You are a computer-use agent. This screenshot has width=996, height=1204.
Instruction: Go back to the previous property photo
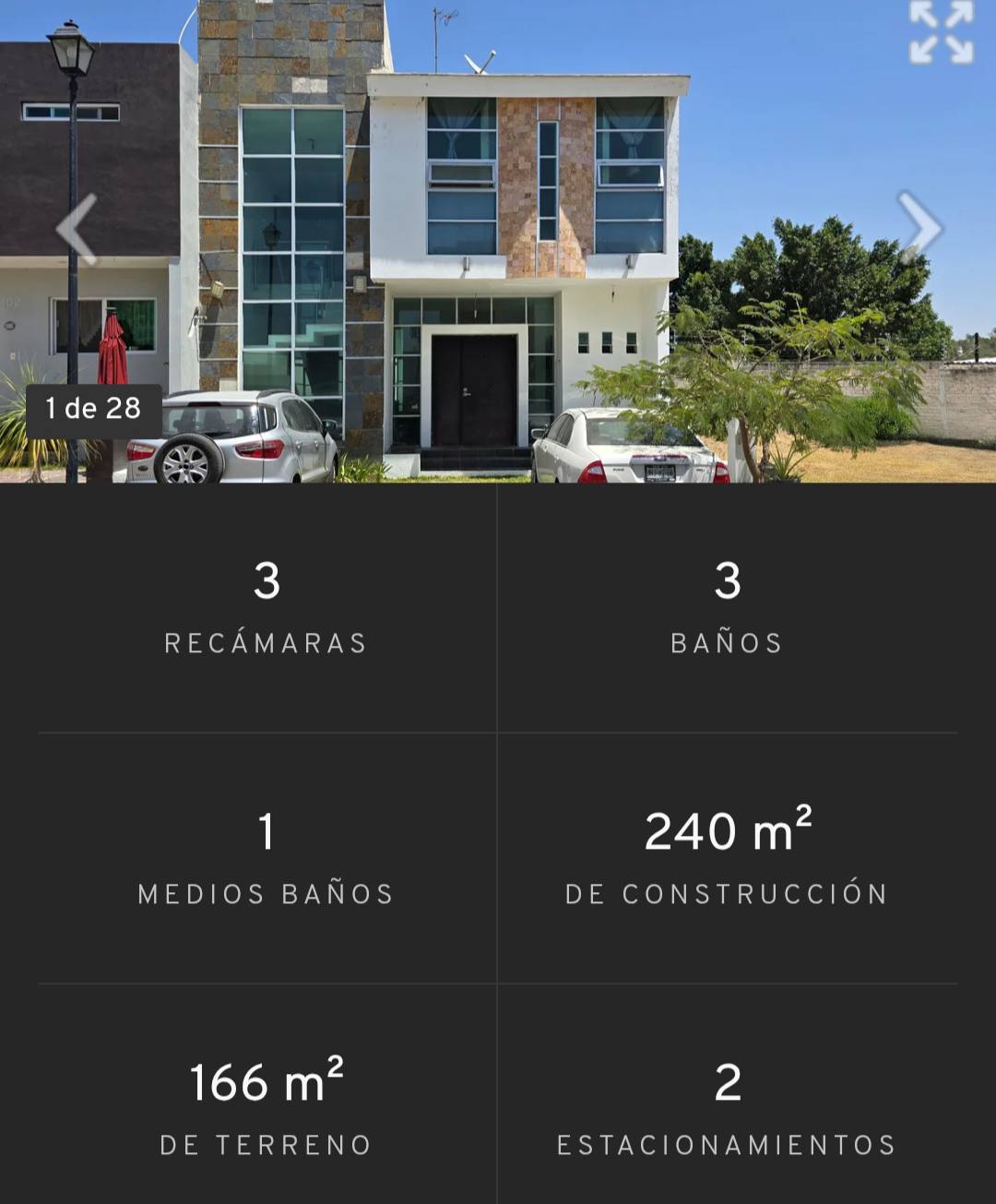click(x=77, y=229)
